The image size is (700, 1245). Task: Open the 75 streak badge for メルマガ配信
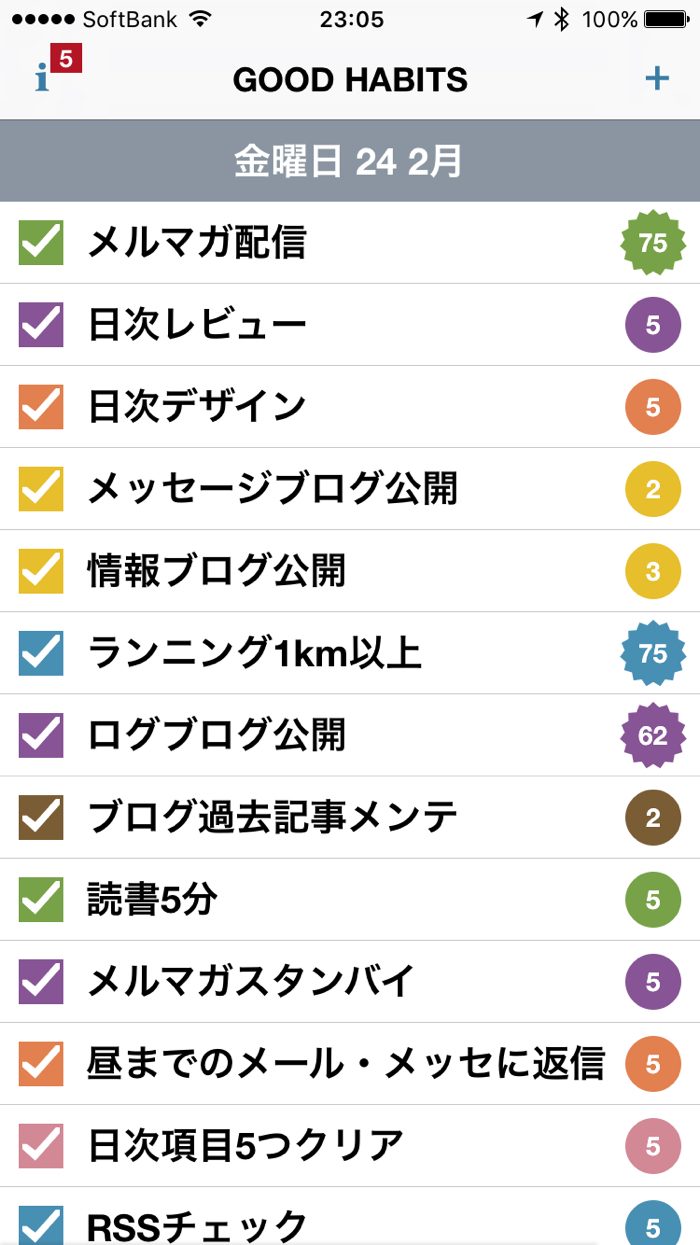click(652, 243)
